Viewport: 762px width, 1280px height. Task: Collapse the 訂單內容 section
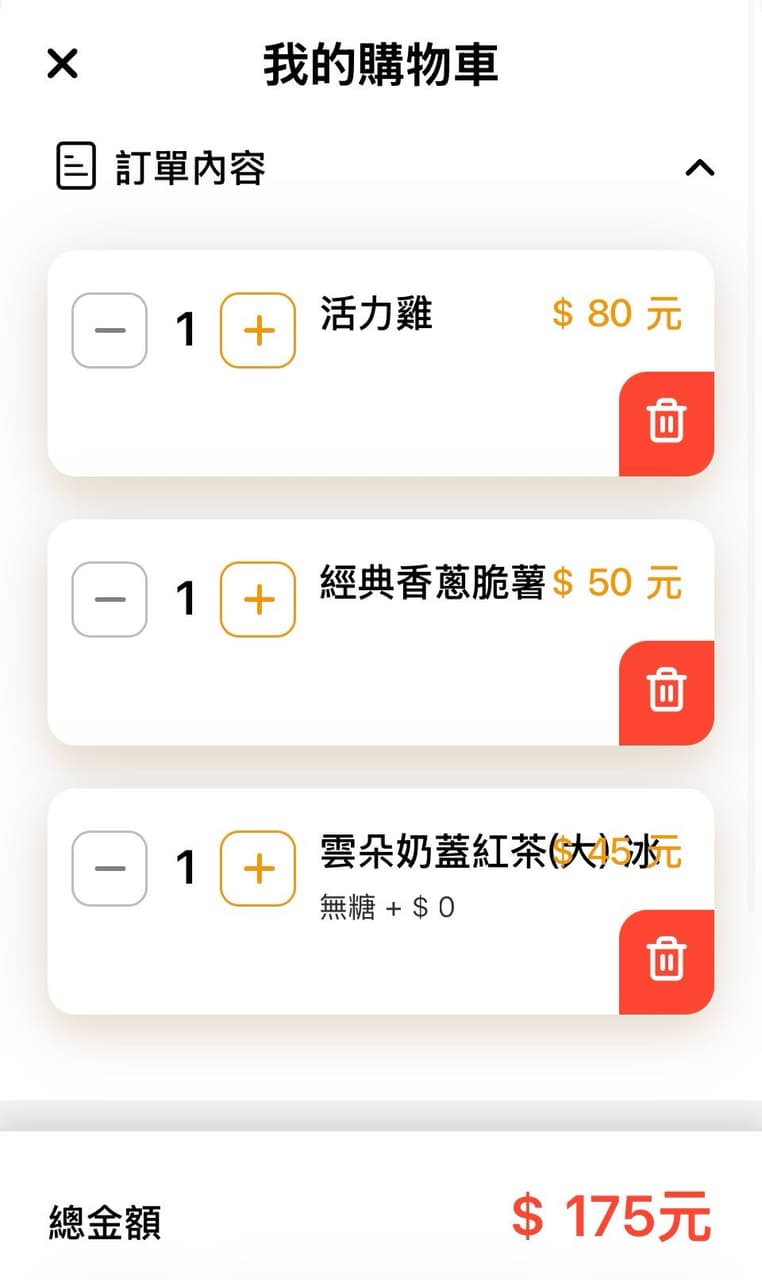pyautogui.click(x=699, y=167)
